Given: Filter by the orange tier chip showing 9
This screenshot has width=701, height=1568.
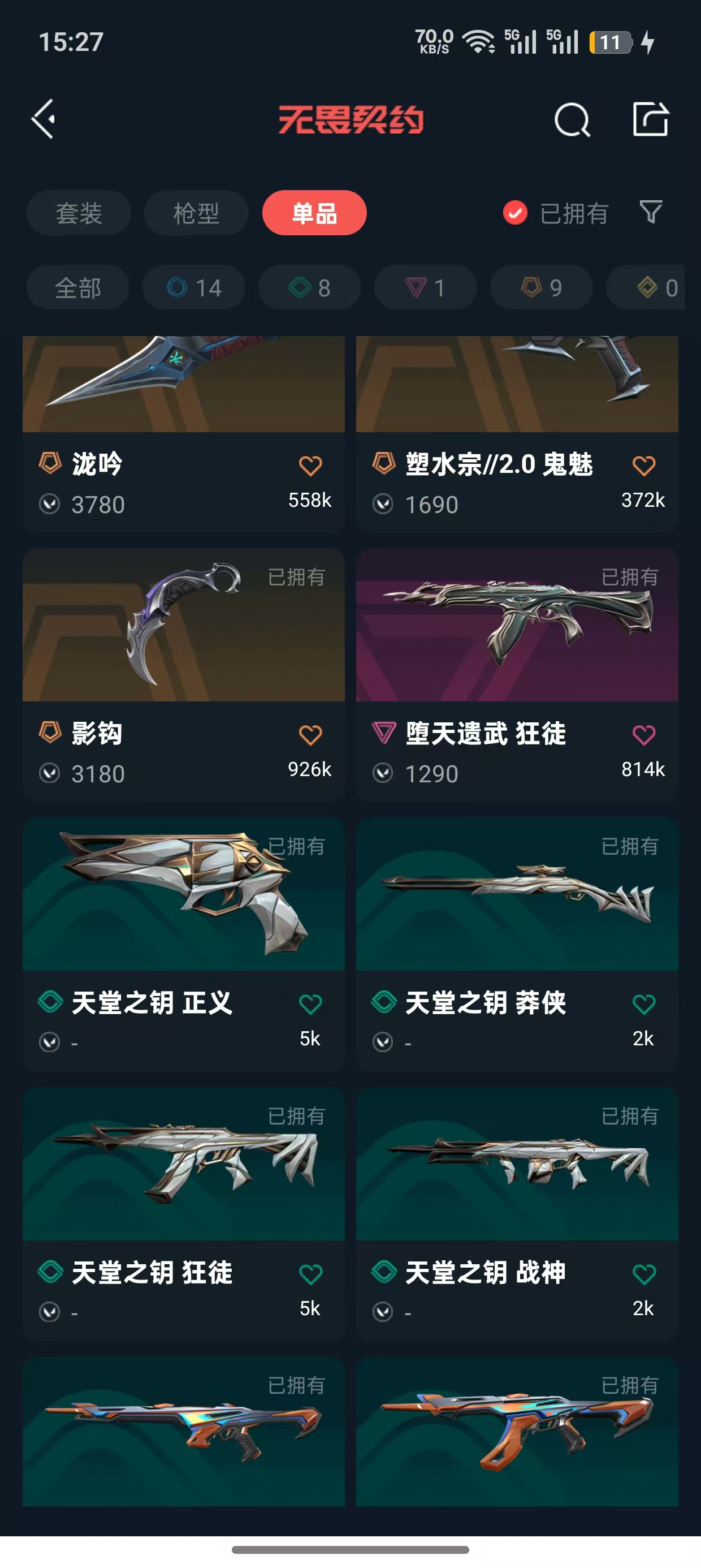Looking at the screenshot, I should tap(542, 287).
